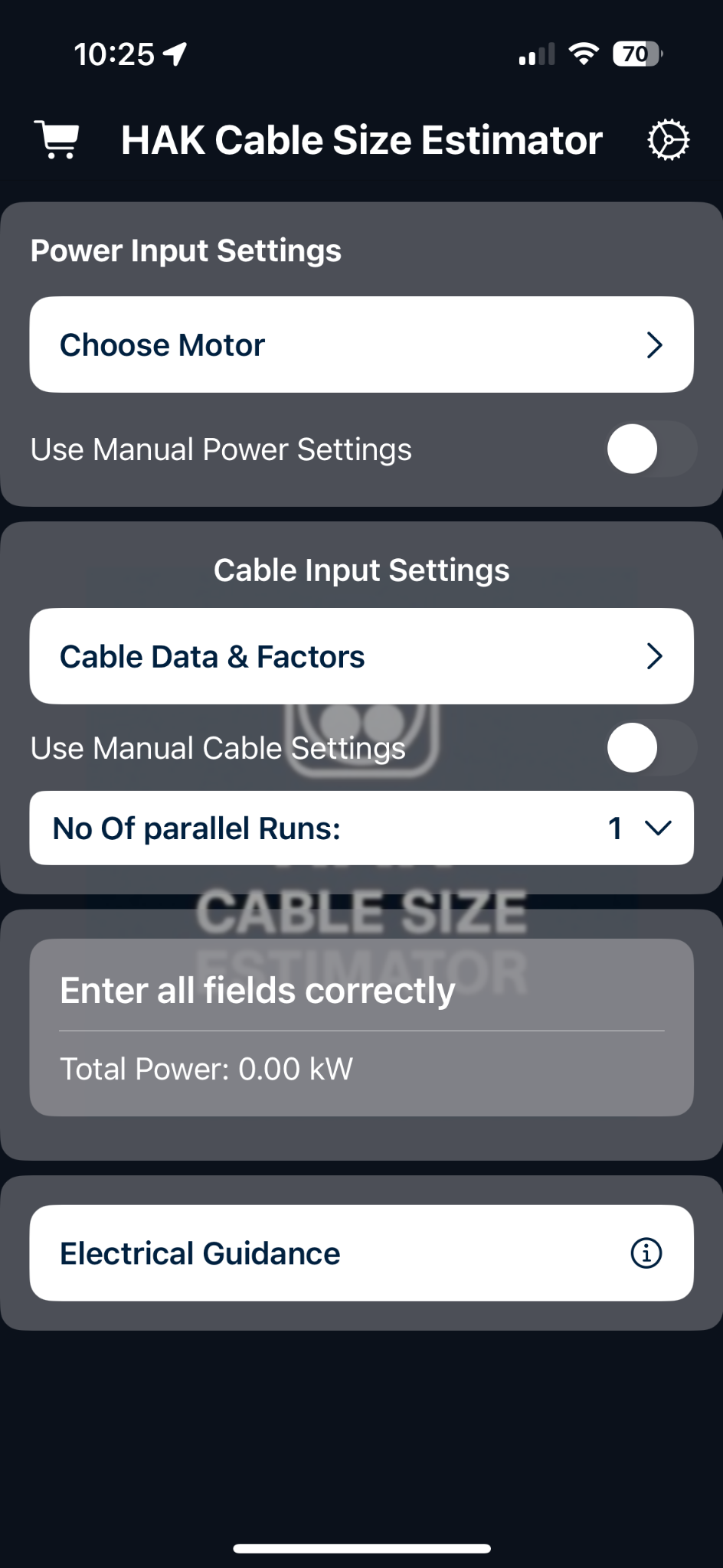Tap the chevron on Choose Motor

point(655,345)
